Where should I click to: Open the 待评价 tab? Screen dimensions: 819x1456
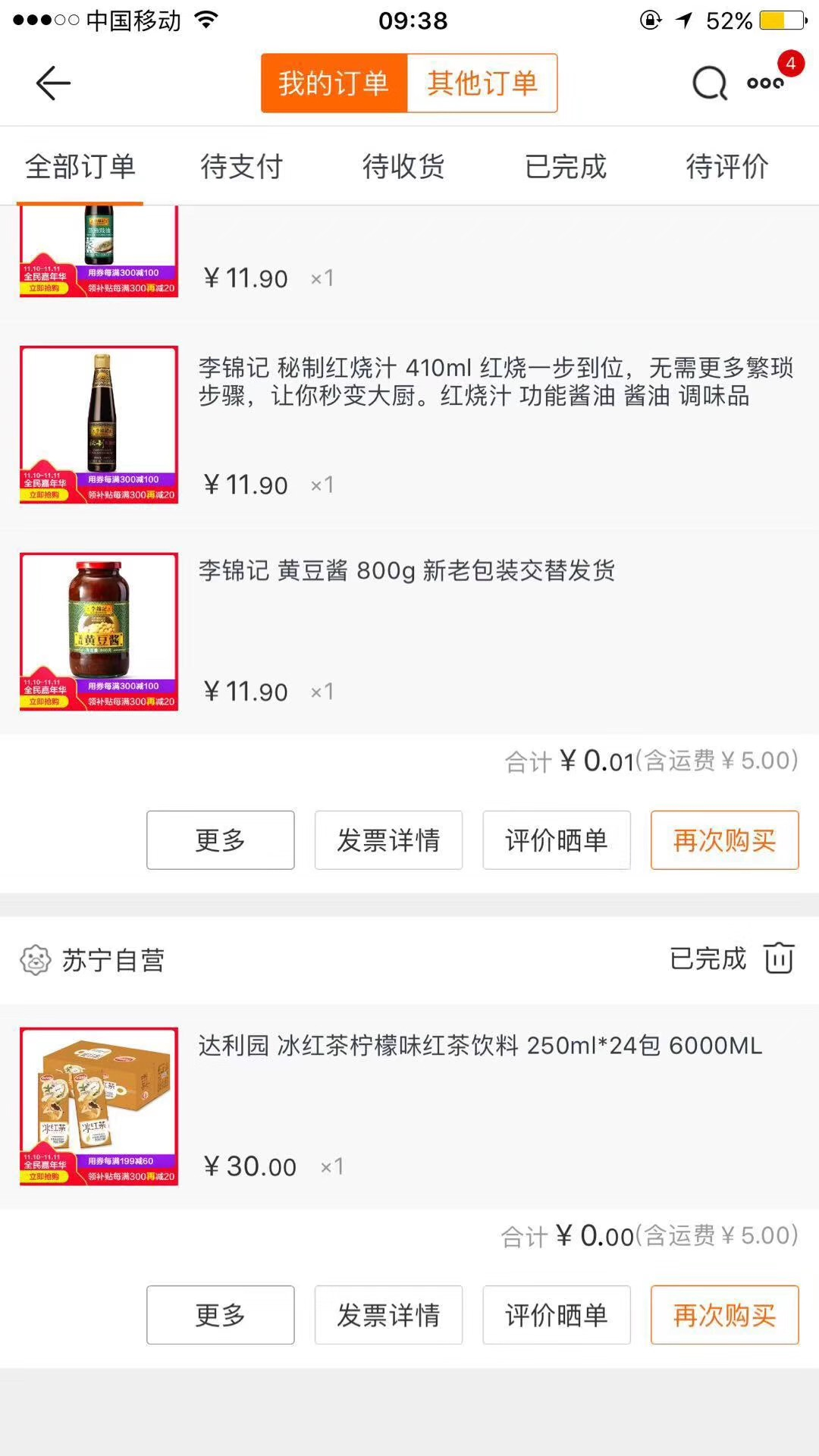[727, 166]
